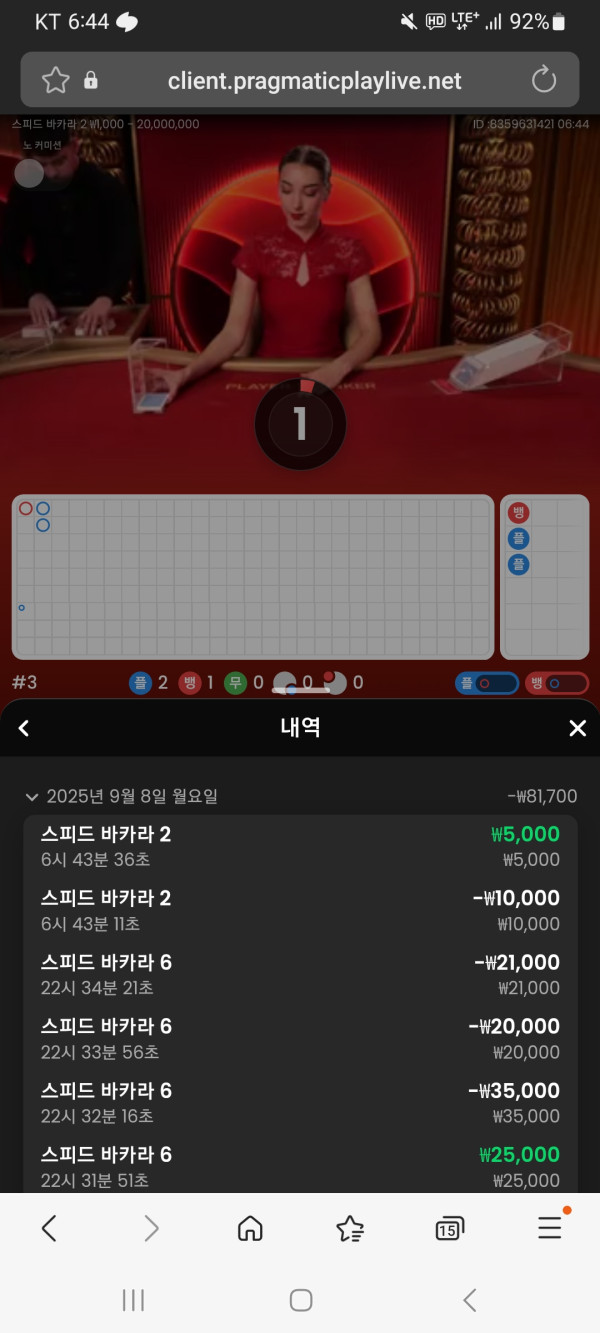Go back from the 내역 panel

click(24, 728)
